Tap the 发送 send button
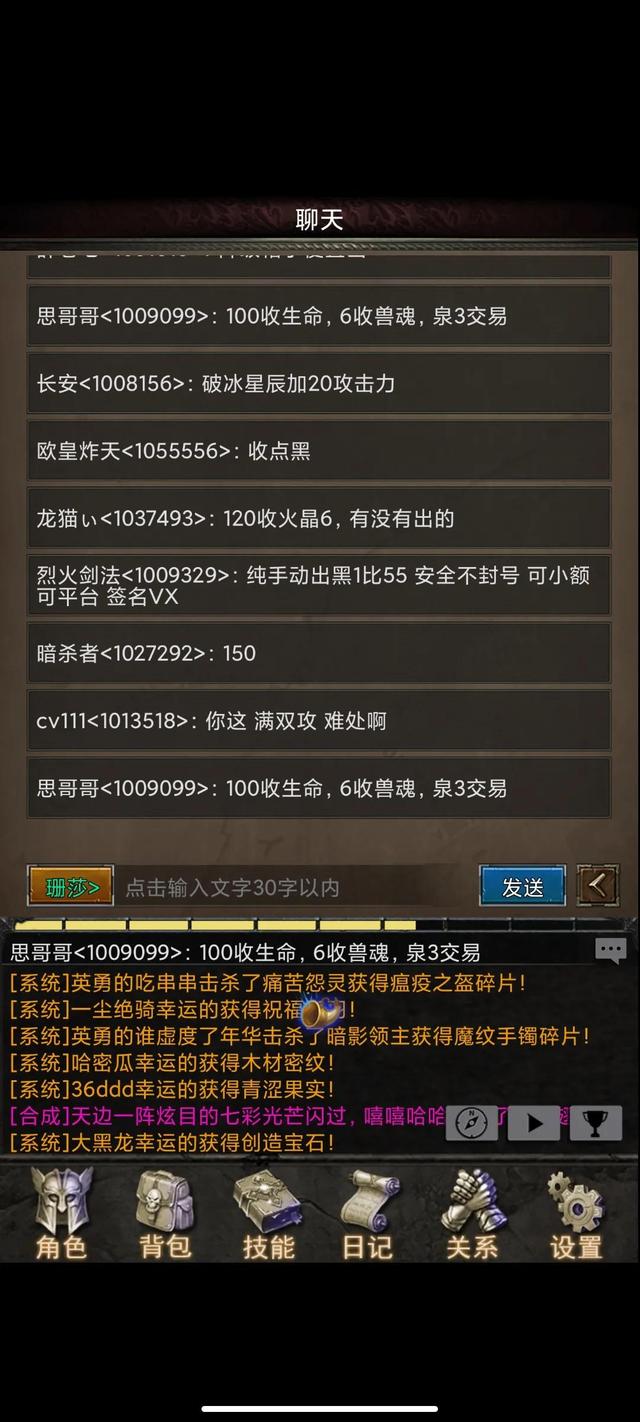 [x=522, y=887]
